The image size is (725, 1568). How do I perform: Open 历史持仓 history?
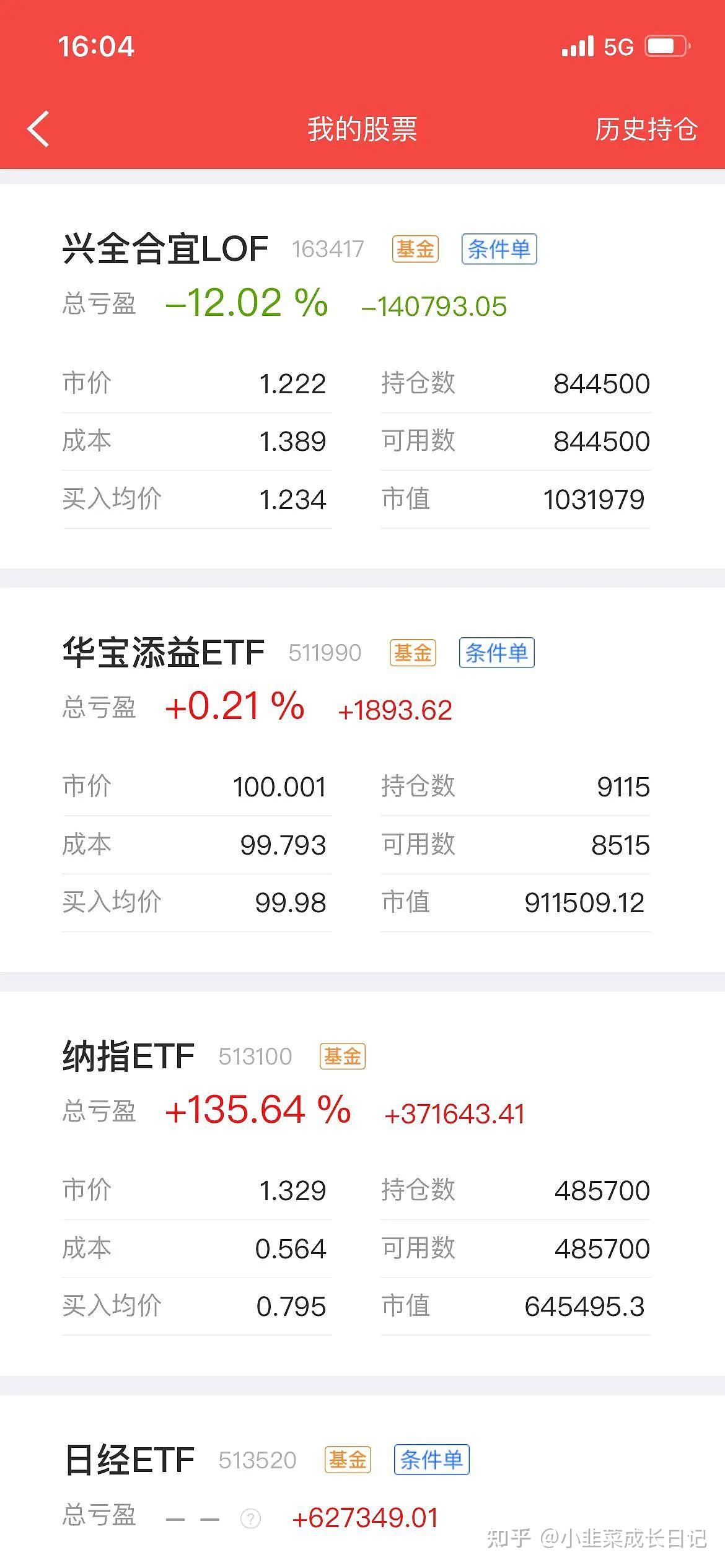coord(646,129)
